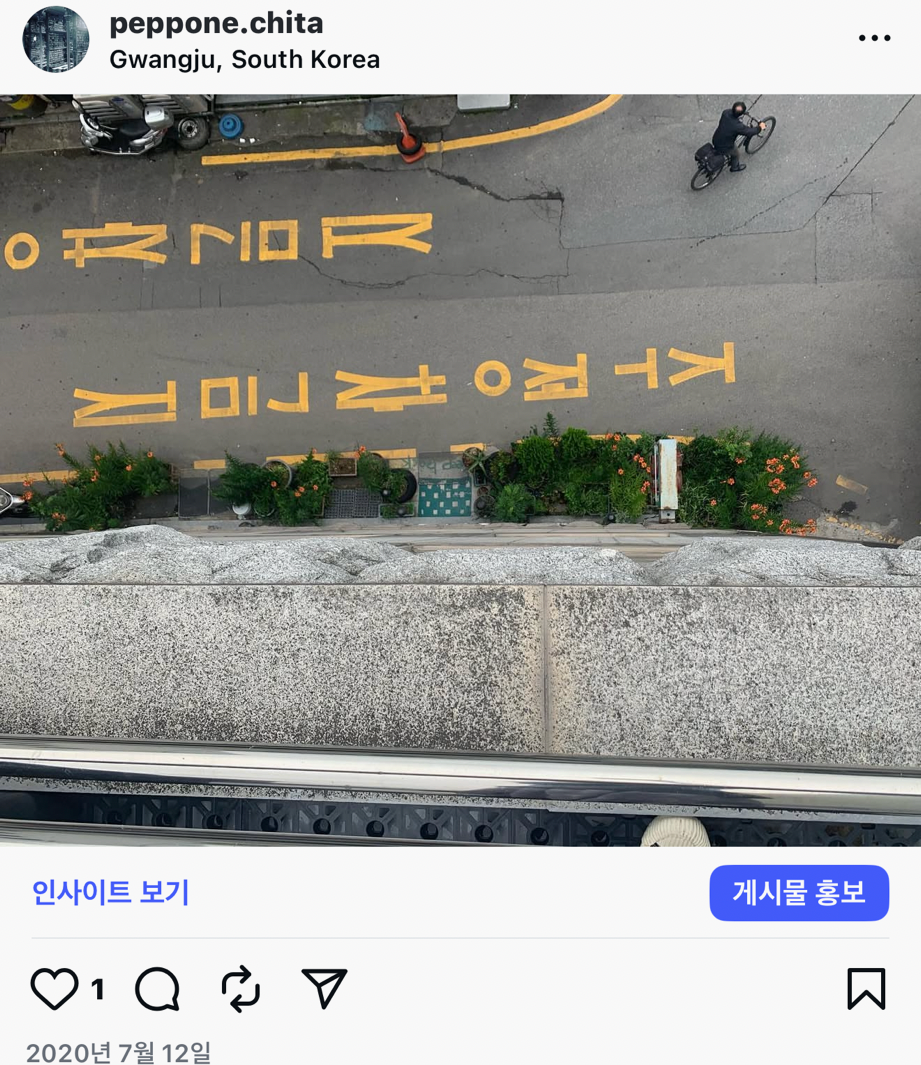Open the three-dot overflow menu
This screenshot has height=1065, width=921.
pos(874,38)
